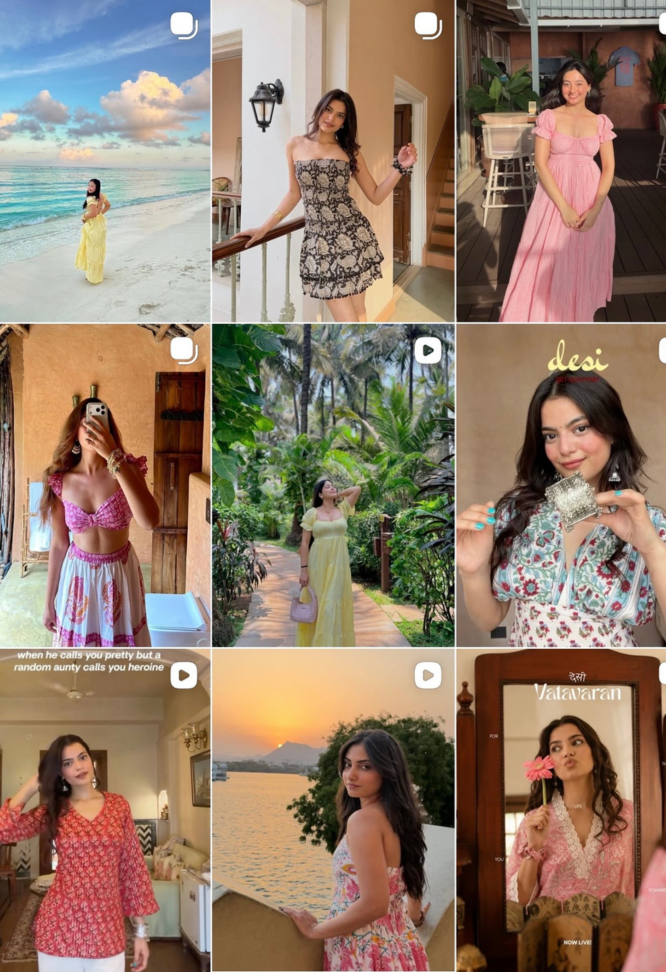Play the reel captioned random aunty calls you heroine
Screen dimensions: 666x972
[105, 810]
